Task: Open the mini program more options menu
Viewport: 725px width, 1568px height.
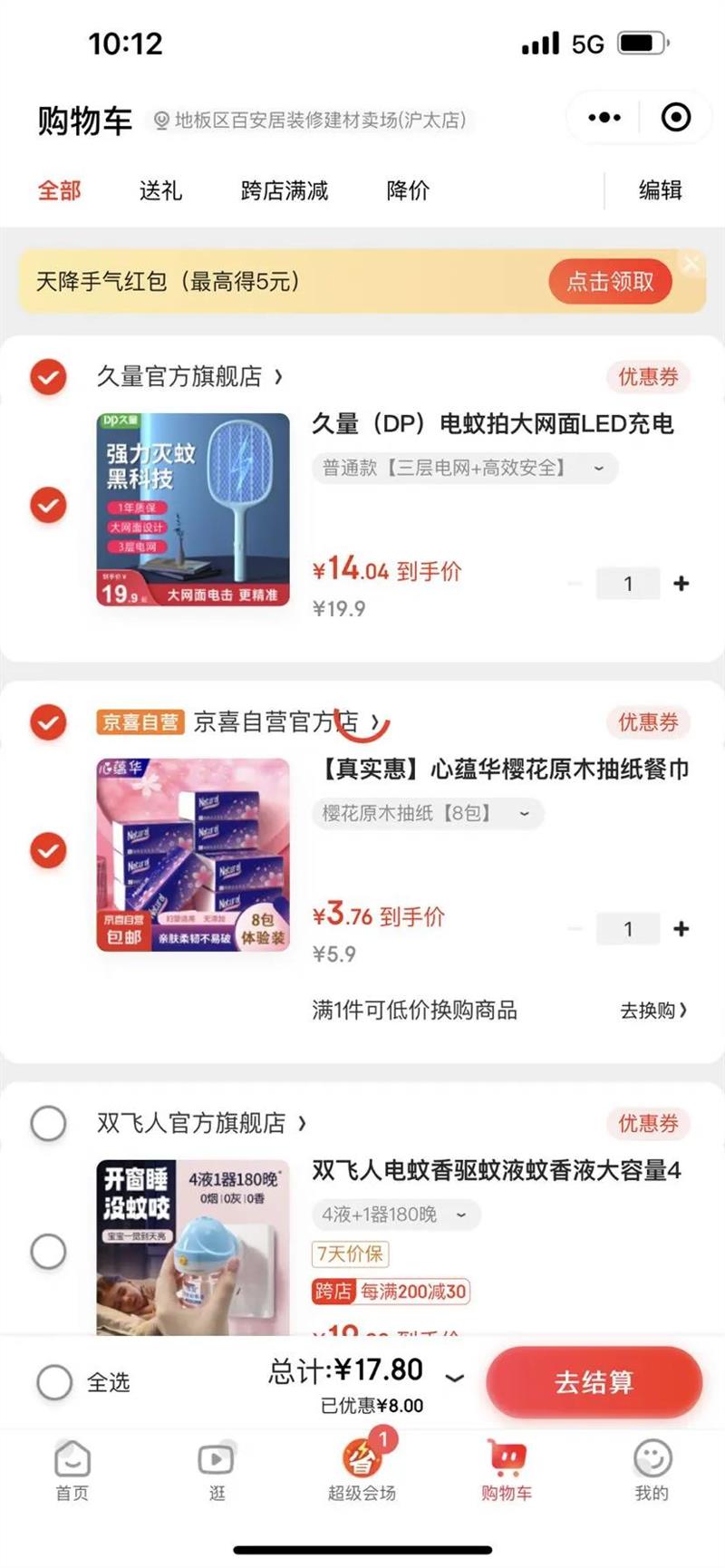Action: point(604,118)
